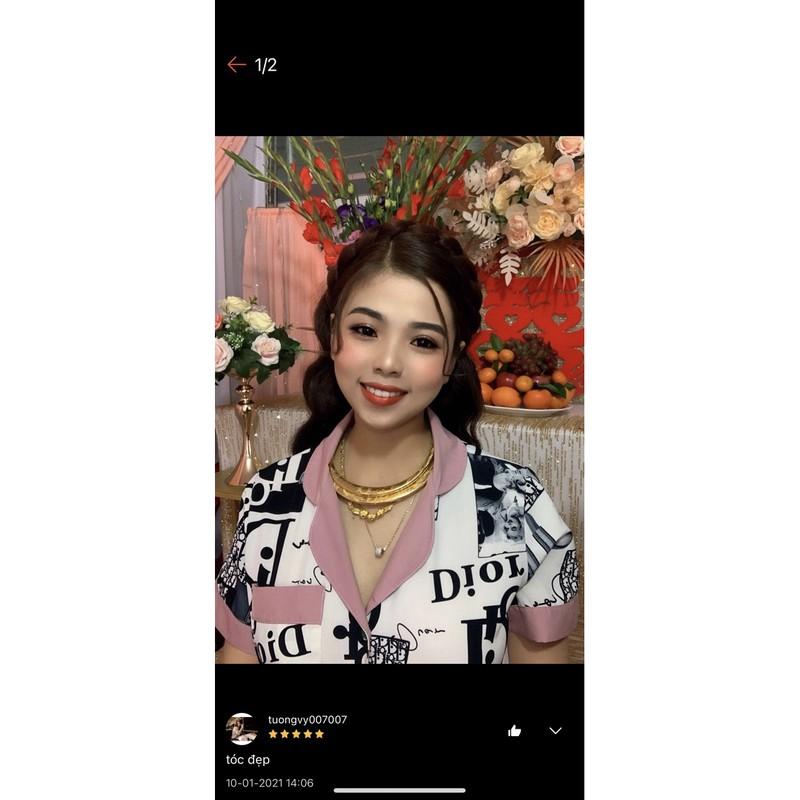The width and height of the screenshot is (800, 800).
Task: Go back using the orange arrow
Action: click(236, 65)
